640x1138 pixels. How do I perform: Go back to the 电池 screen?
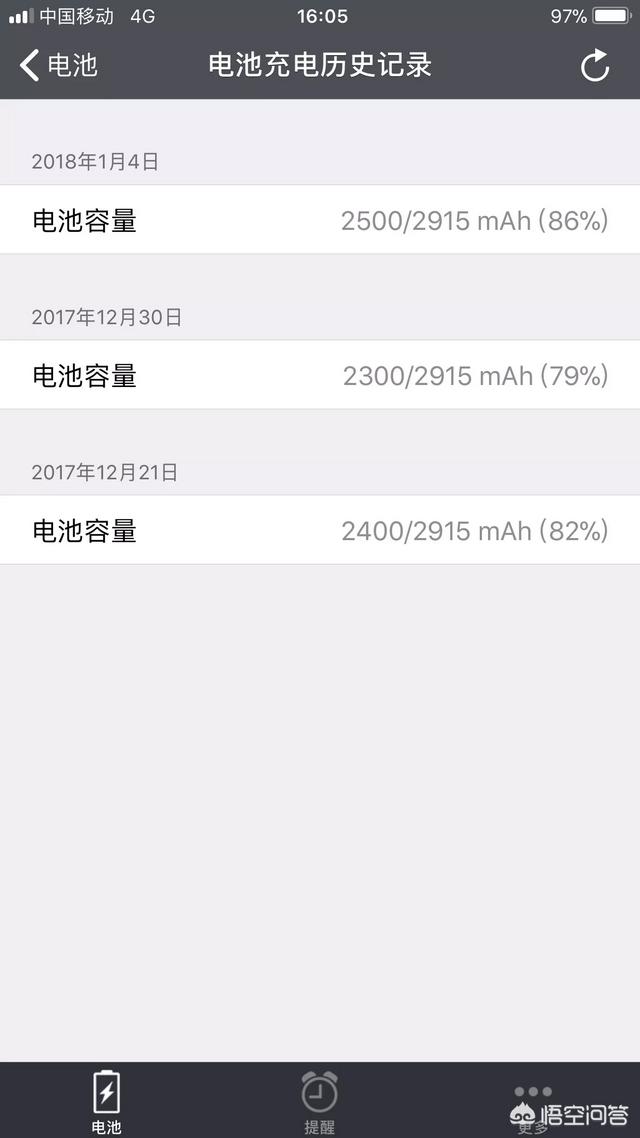point(58,66)
